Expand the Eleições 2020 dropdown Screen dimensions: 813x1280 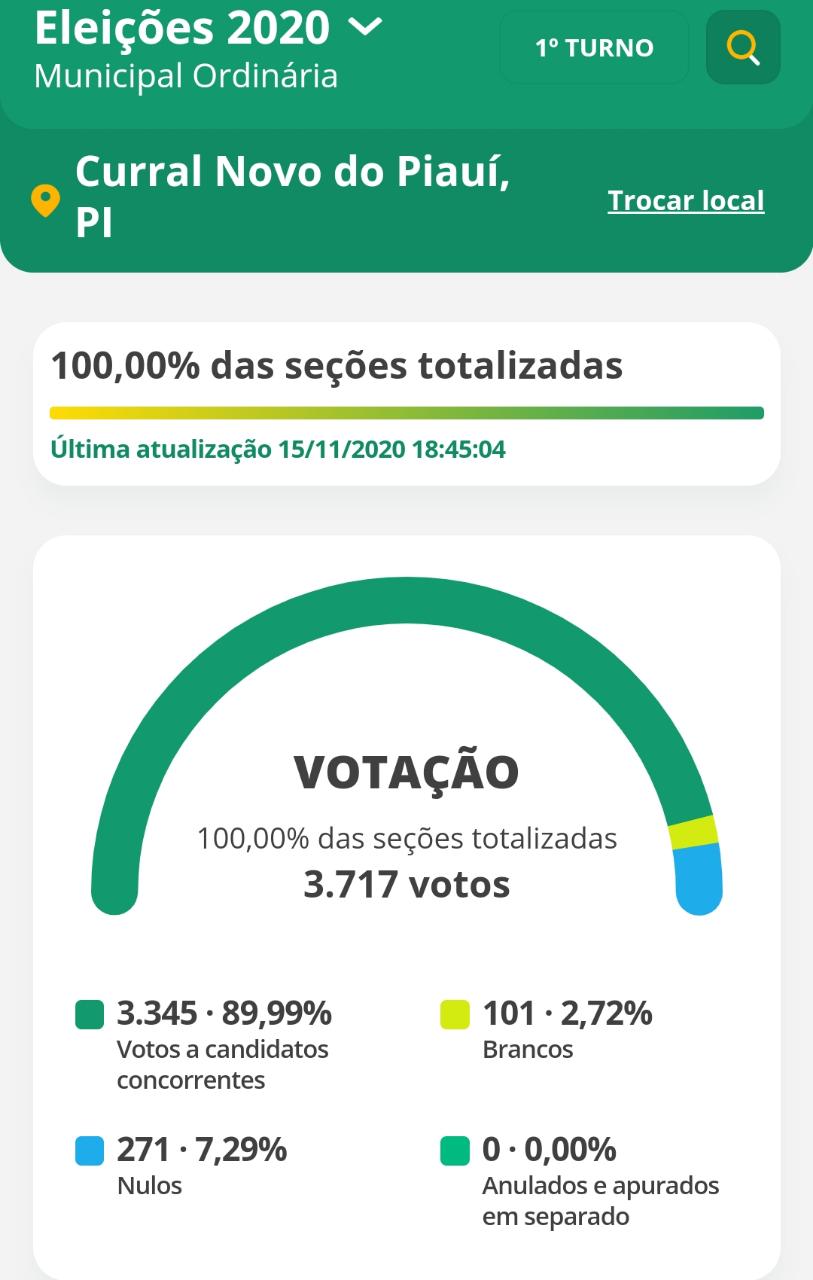(365, 27)
